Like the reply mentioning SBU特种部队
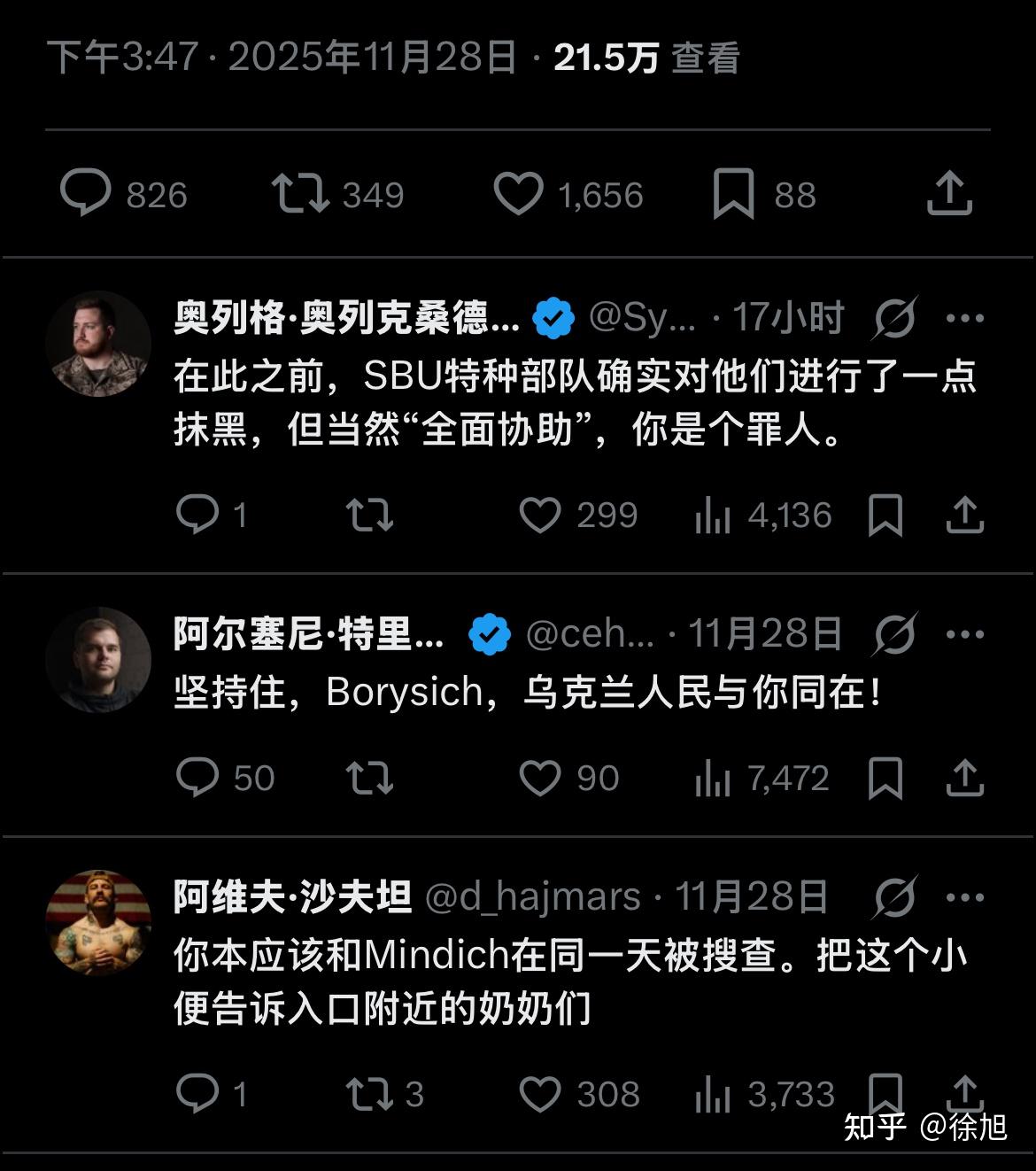 coord(540,515)
